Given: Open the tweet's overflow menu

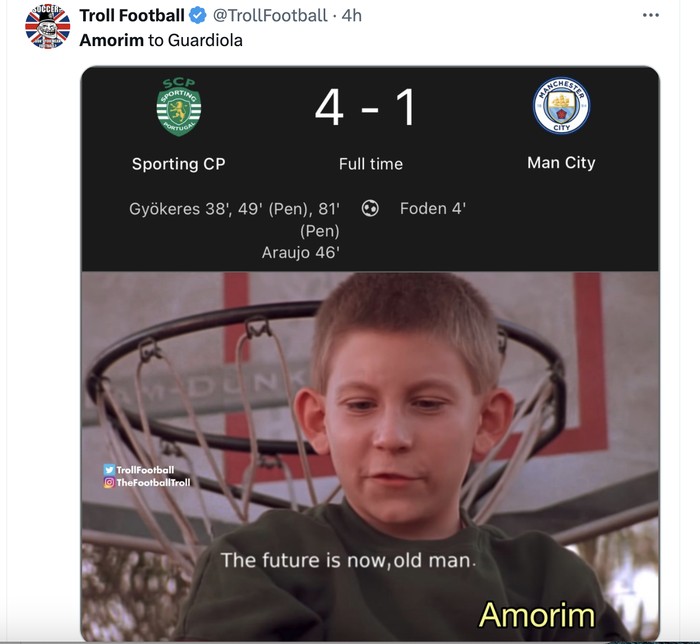Looking at the screenshot, I should (651, 15).
